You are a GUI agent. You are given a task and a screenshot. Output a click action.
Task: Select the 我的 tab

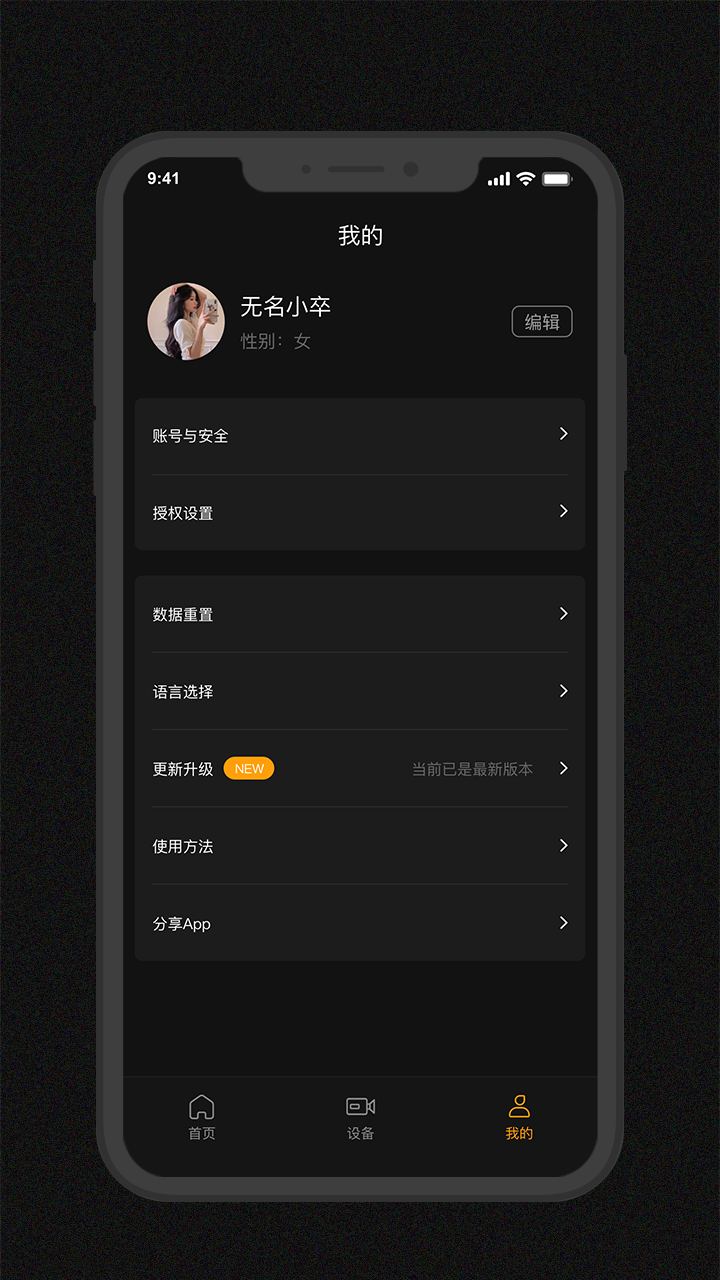coord(519,1117)
